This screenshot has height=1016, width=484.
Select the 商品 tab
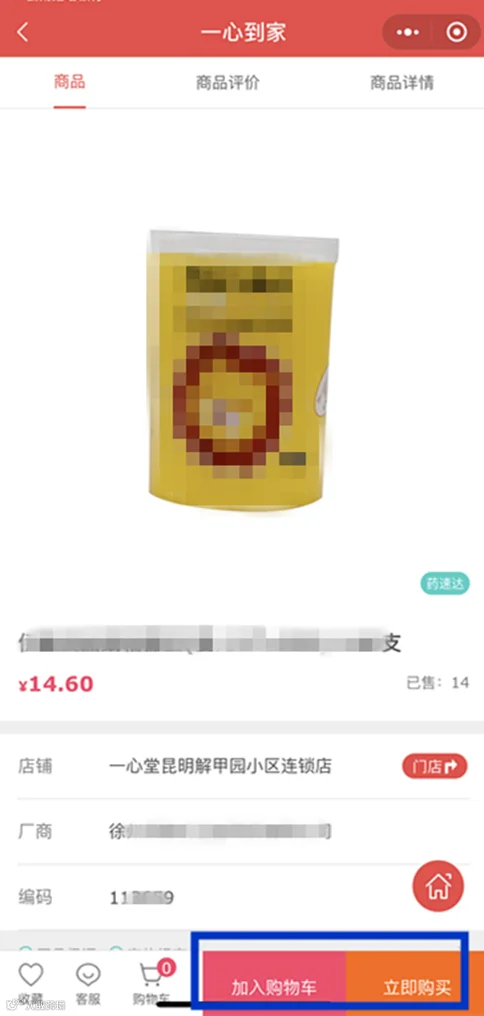69,83
